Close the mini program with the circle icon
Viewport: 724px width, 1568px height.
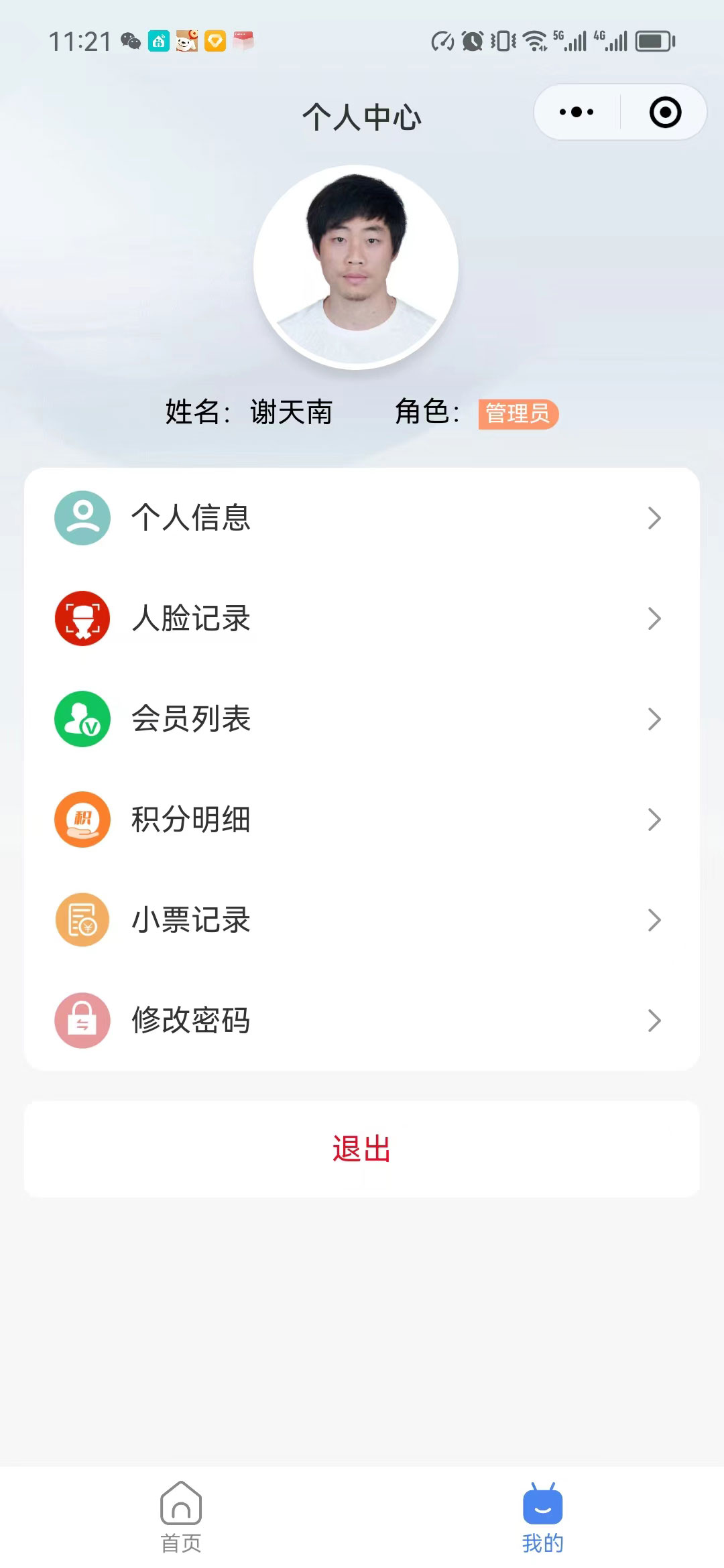(665, 112)
